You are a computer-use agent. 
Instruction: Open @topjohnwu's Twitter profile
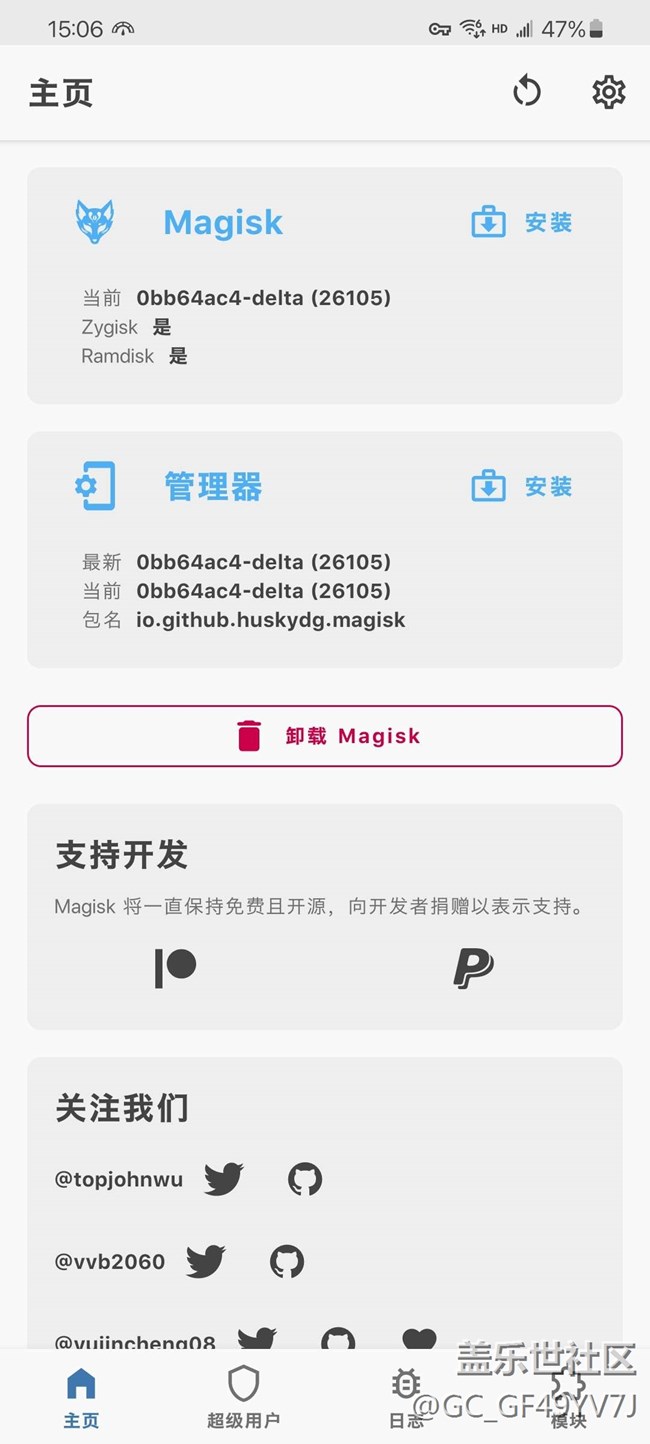coord(224,1179)
